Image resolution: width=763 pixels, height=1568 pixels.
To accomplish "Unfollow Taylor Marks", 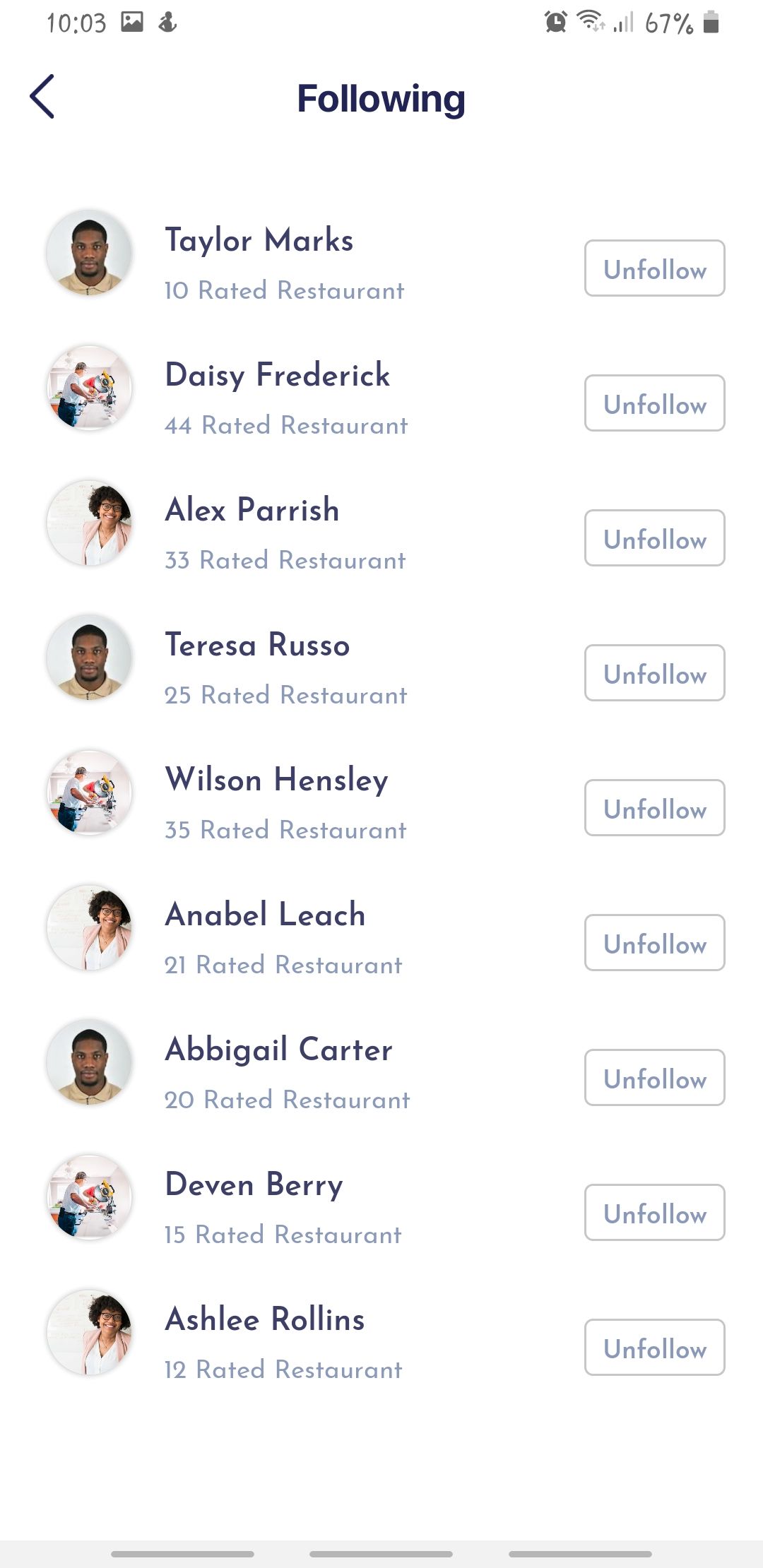I will point(654,268).
